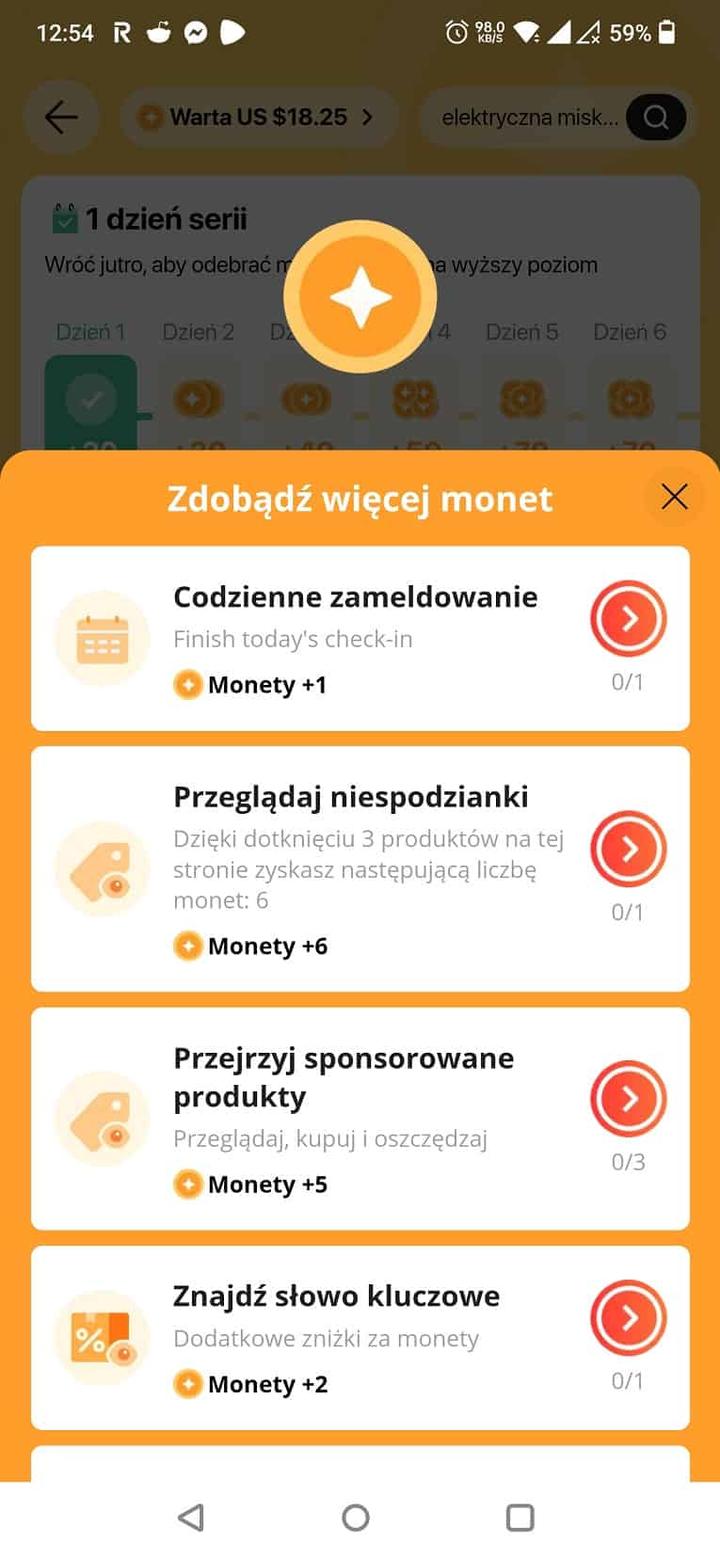
Task: Start the Przeglądaj niespodzianki task
Action: point(628,849)
